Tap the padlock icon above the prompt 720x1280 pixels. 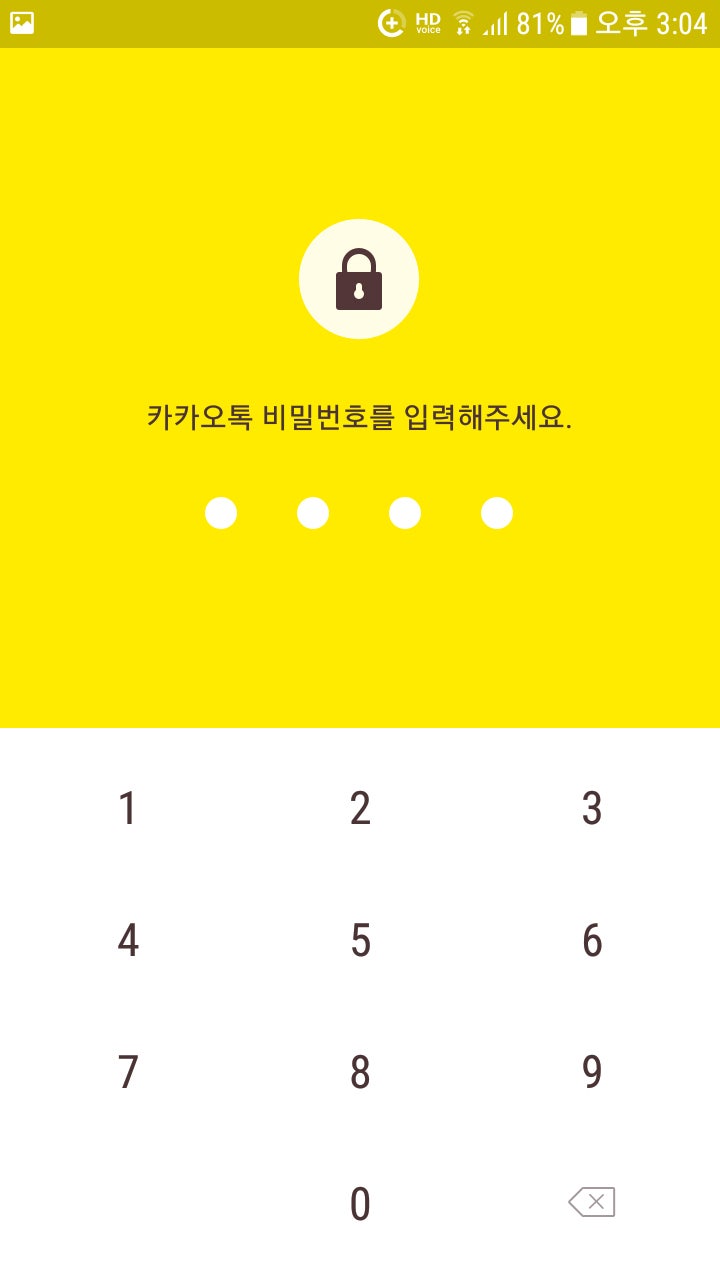coord(359,278)
